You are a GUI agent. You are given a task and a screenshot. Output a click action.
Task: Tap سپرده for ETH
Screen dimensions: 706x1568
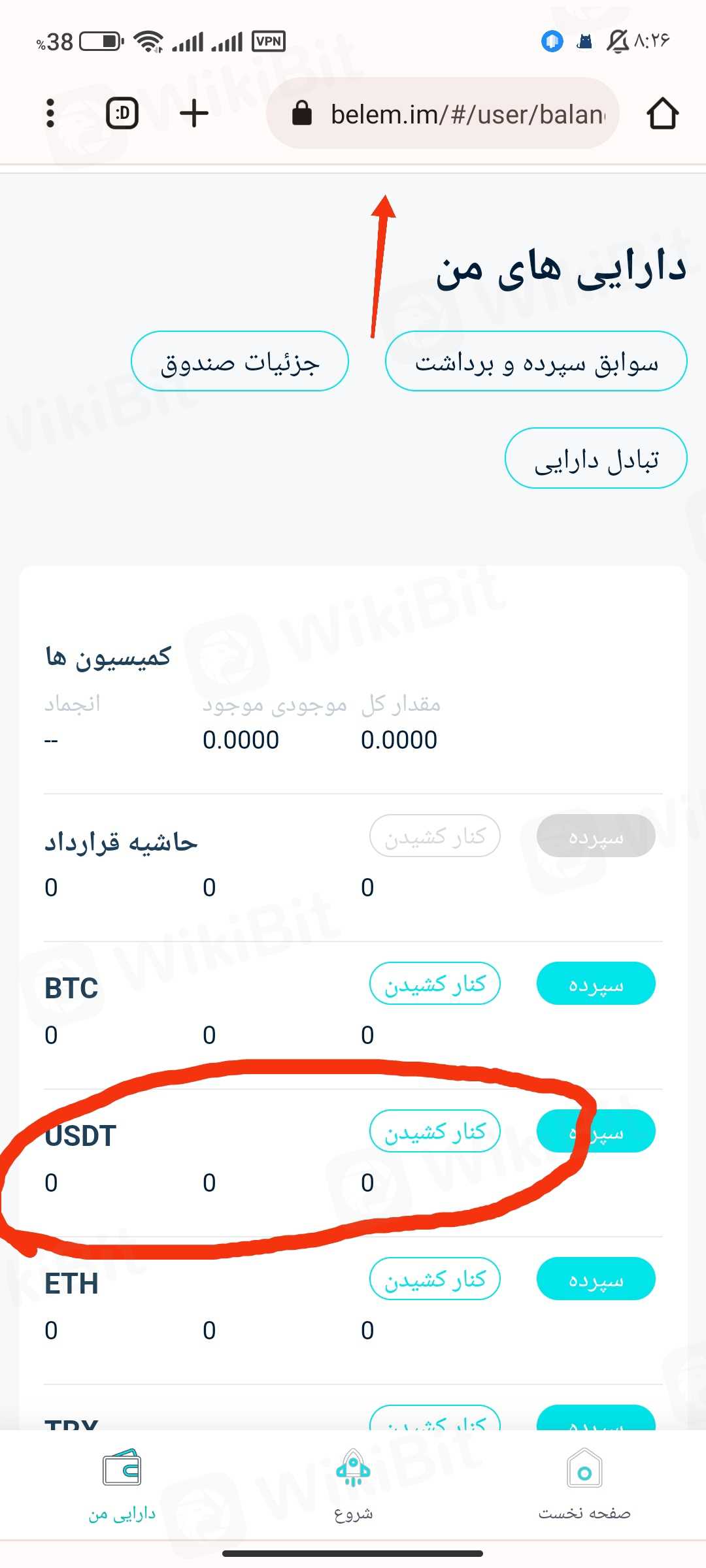596,1279
